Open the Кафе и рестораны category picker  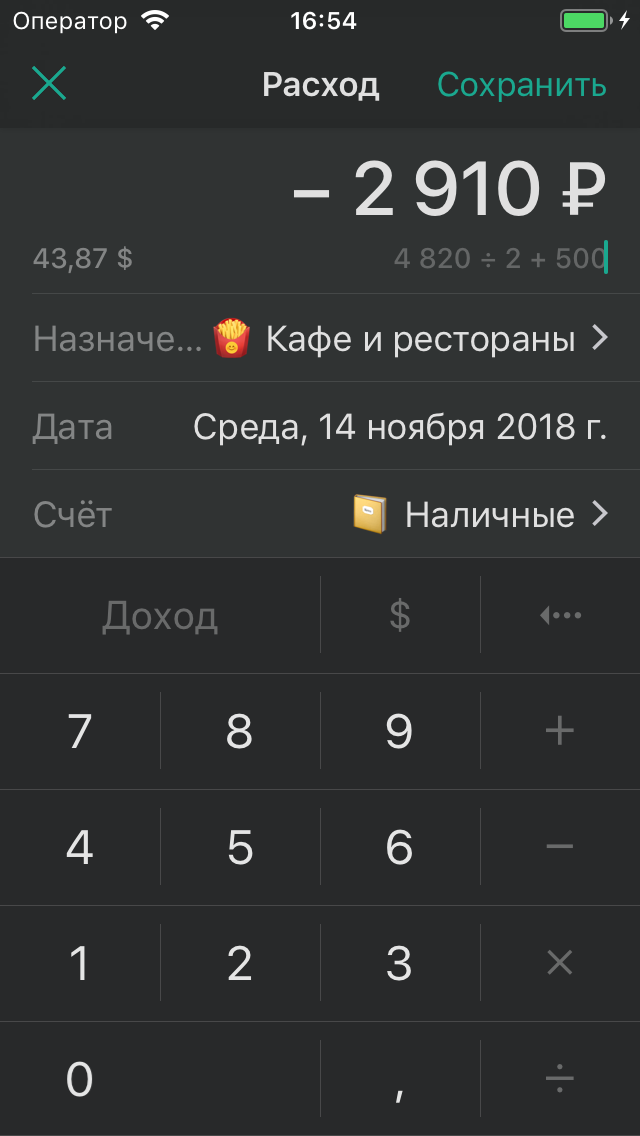click(410, 339)
